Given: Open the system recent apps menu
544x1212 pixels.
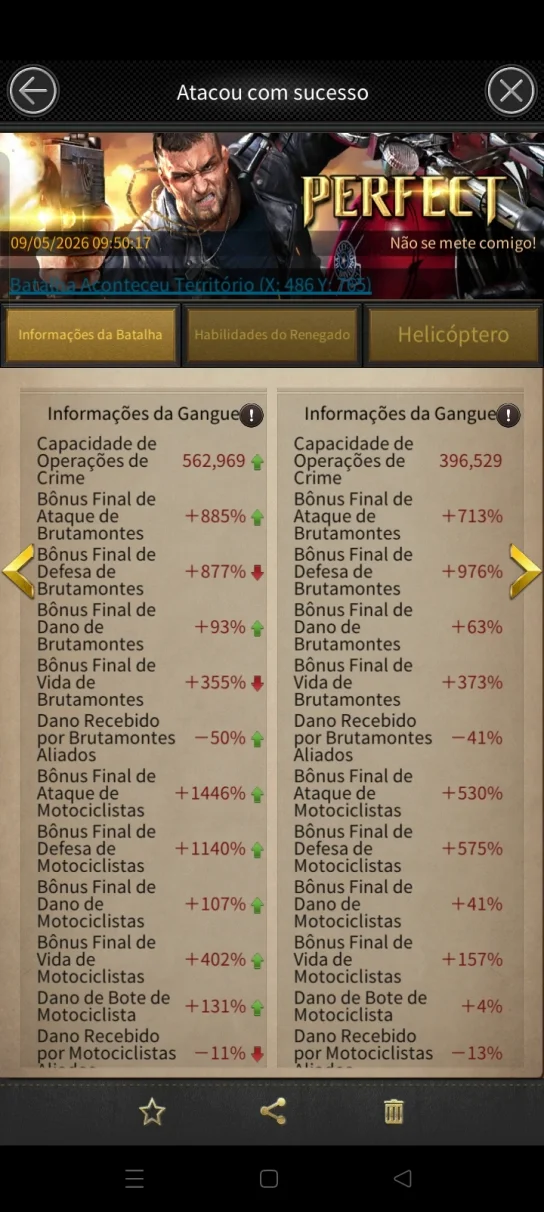Looking at the screenshot, I should coord(135,1179).
